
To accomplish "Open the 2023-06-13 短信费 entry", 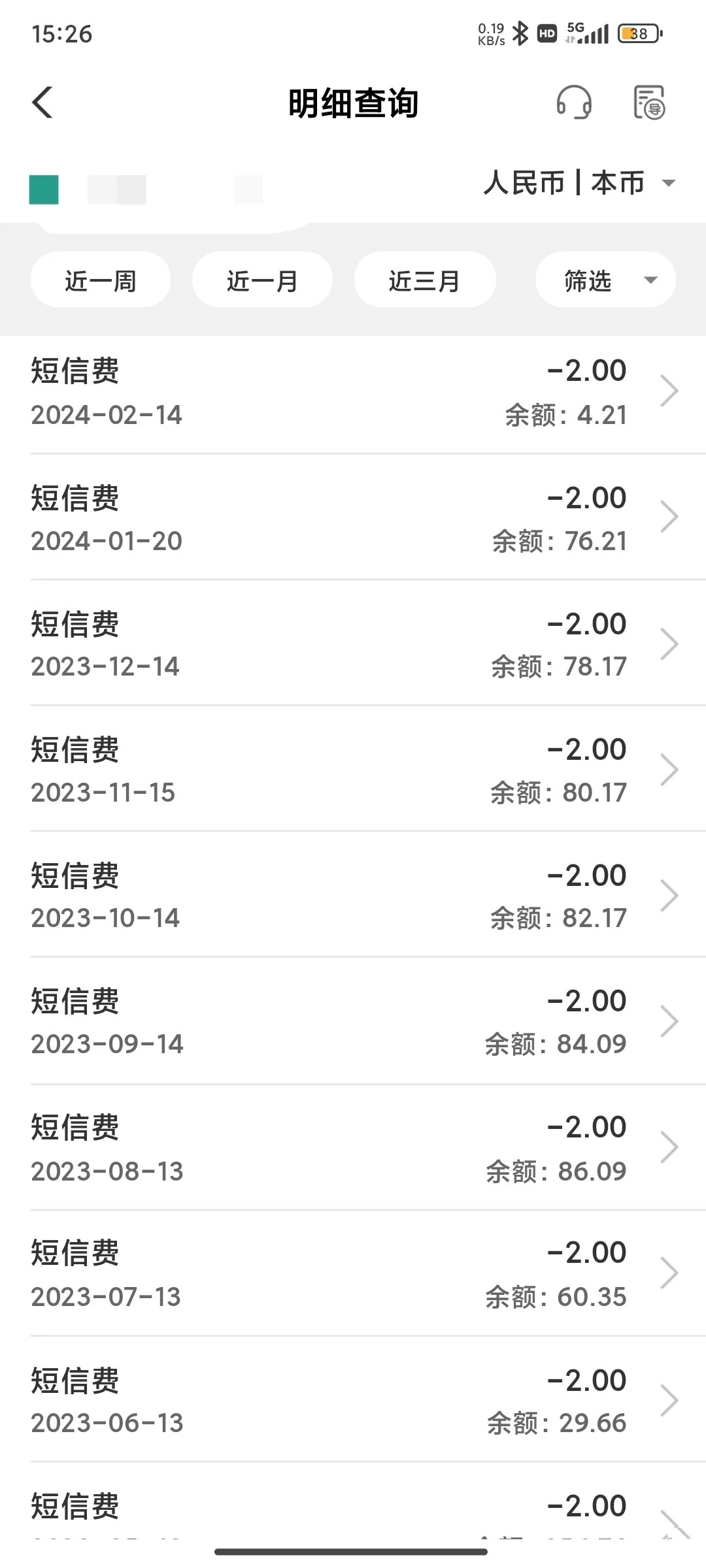I will 353,1401.
